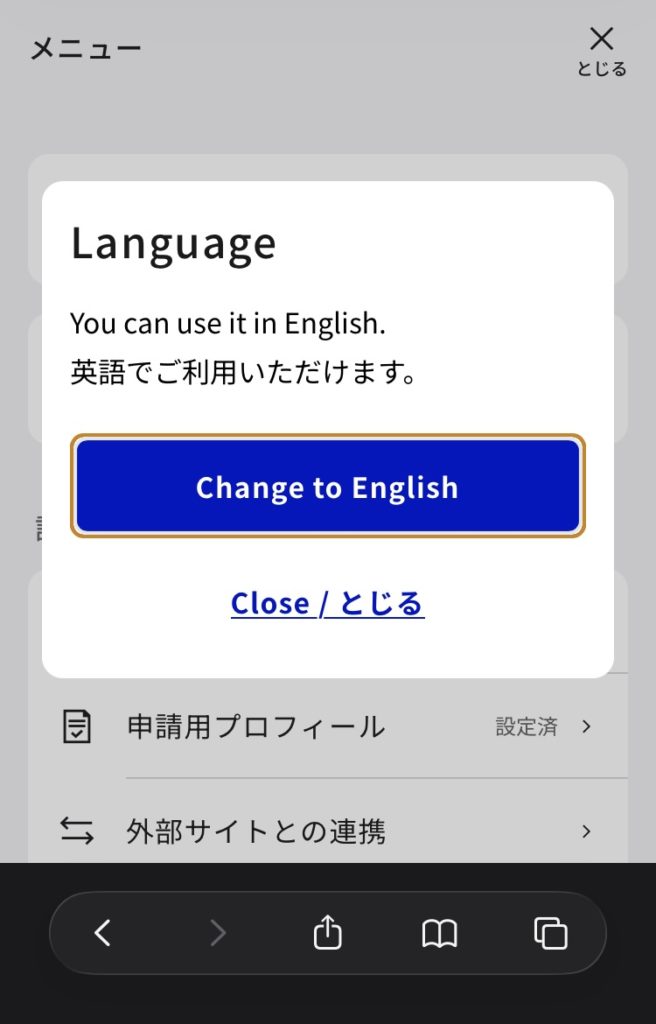Tap the Change to English button
Screen dimensions: 656x1024
click(327, 487)
